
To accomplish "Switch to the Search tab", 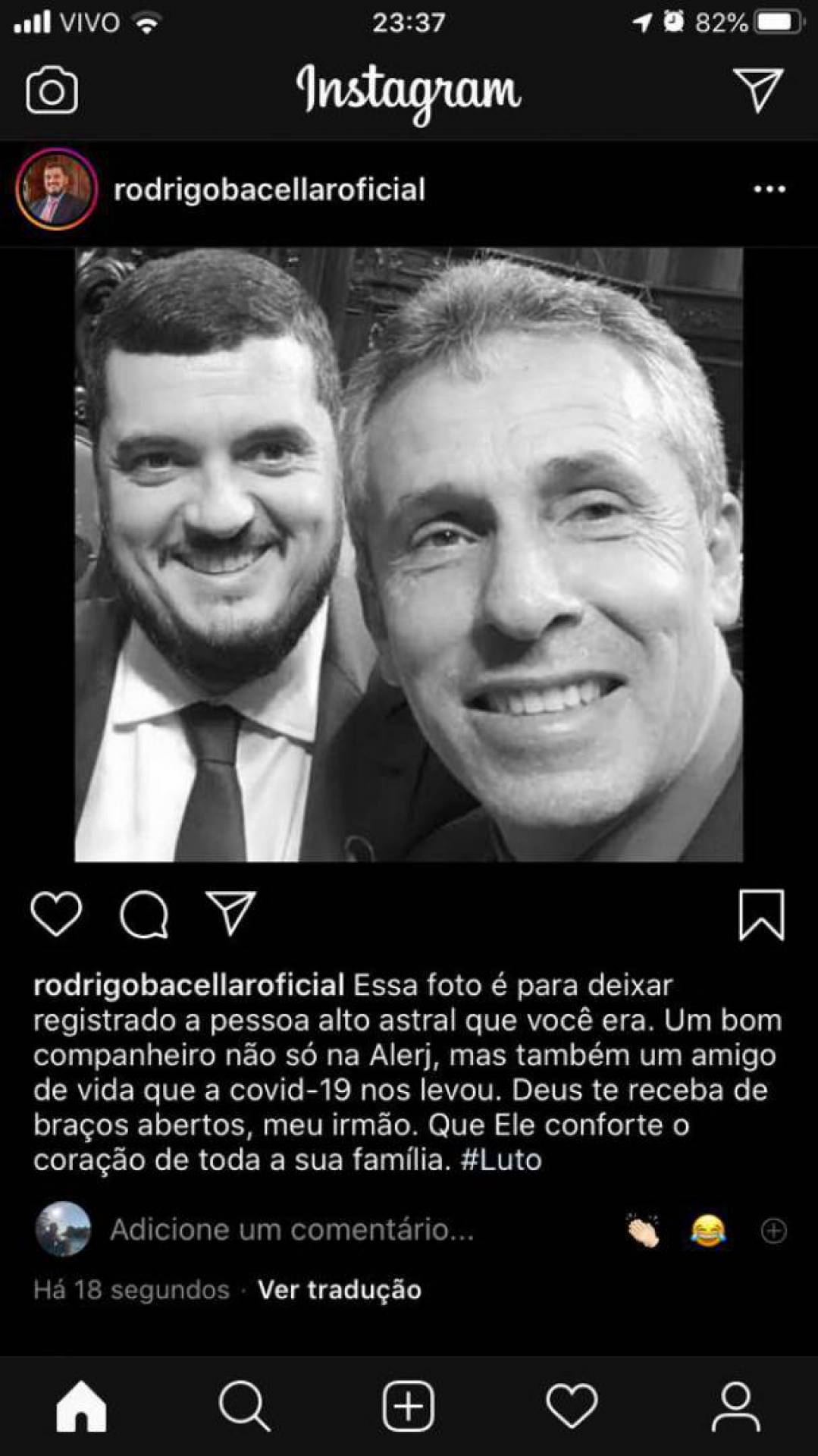I will (244, 1406).
